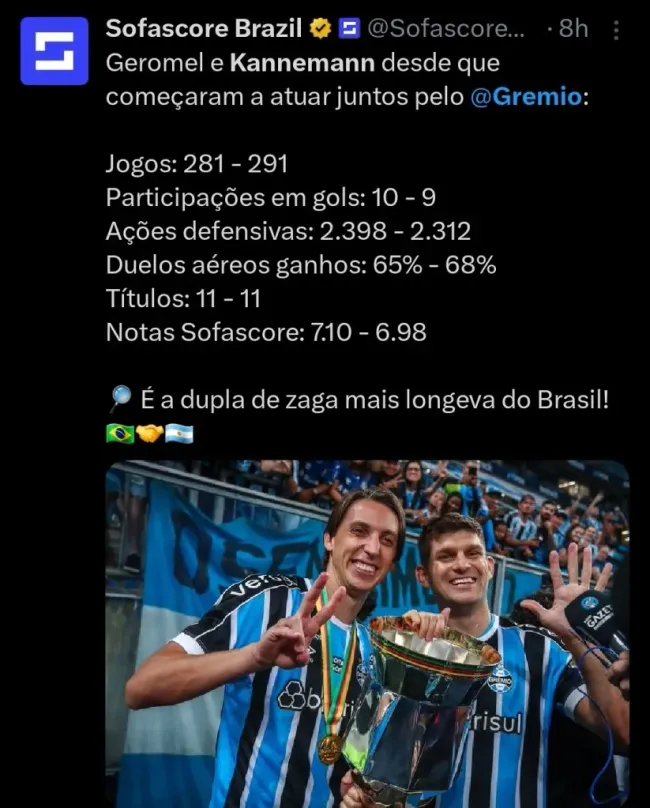The image size is (650, 808).
Task: Open the tweet's three-dot overflow menu
Action: pos(616,31)
